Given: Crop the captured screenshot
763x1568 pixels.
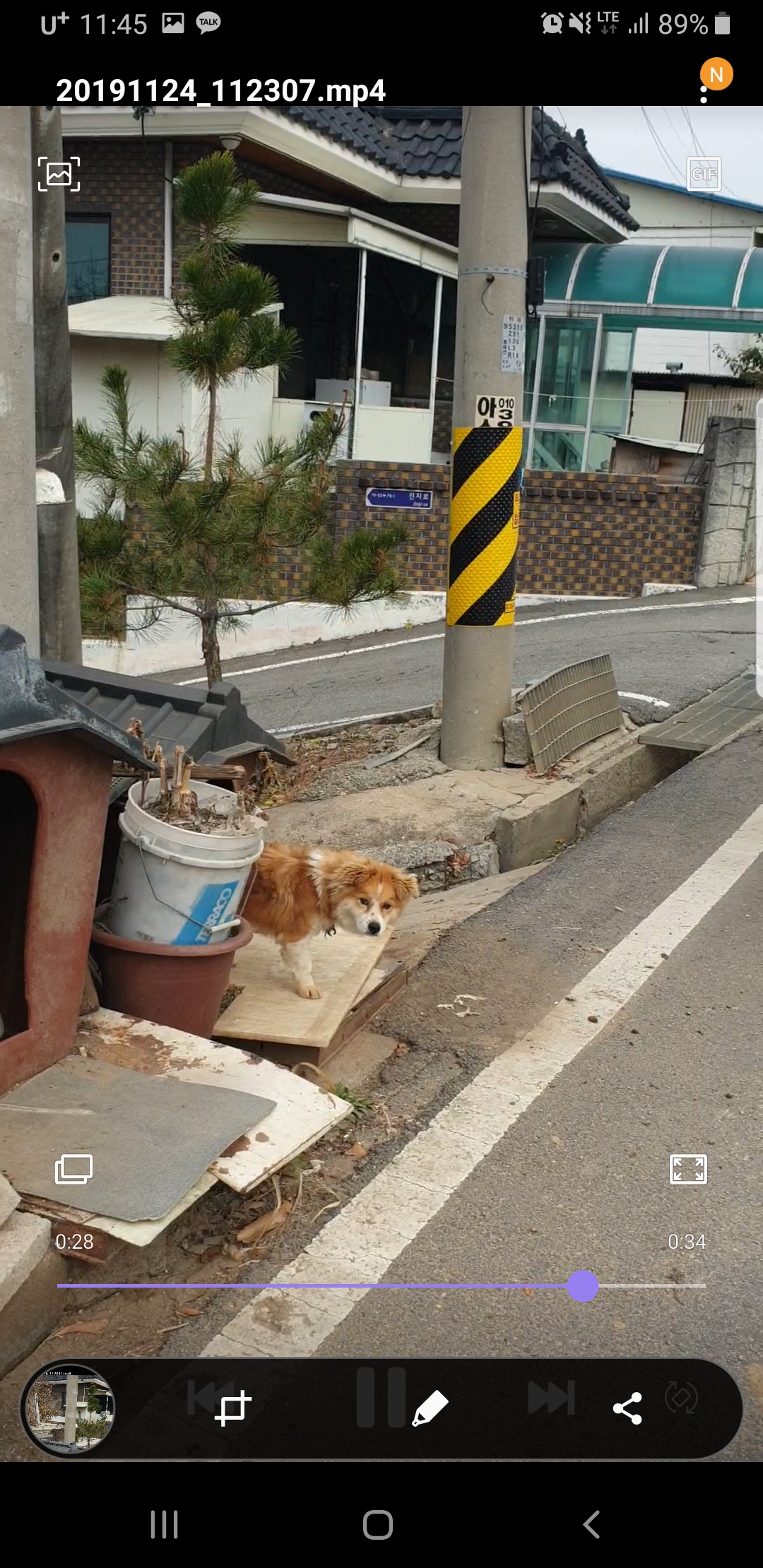Looking at the screenshot, I should [232, 1408].
